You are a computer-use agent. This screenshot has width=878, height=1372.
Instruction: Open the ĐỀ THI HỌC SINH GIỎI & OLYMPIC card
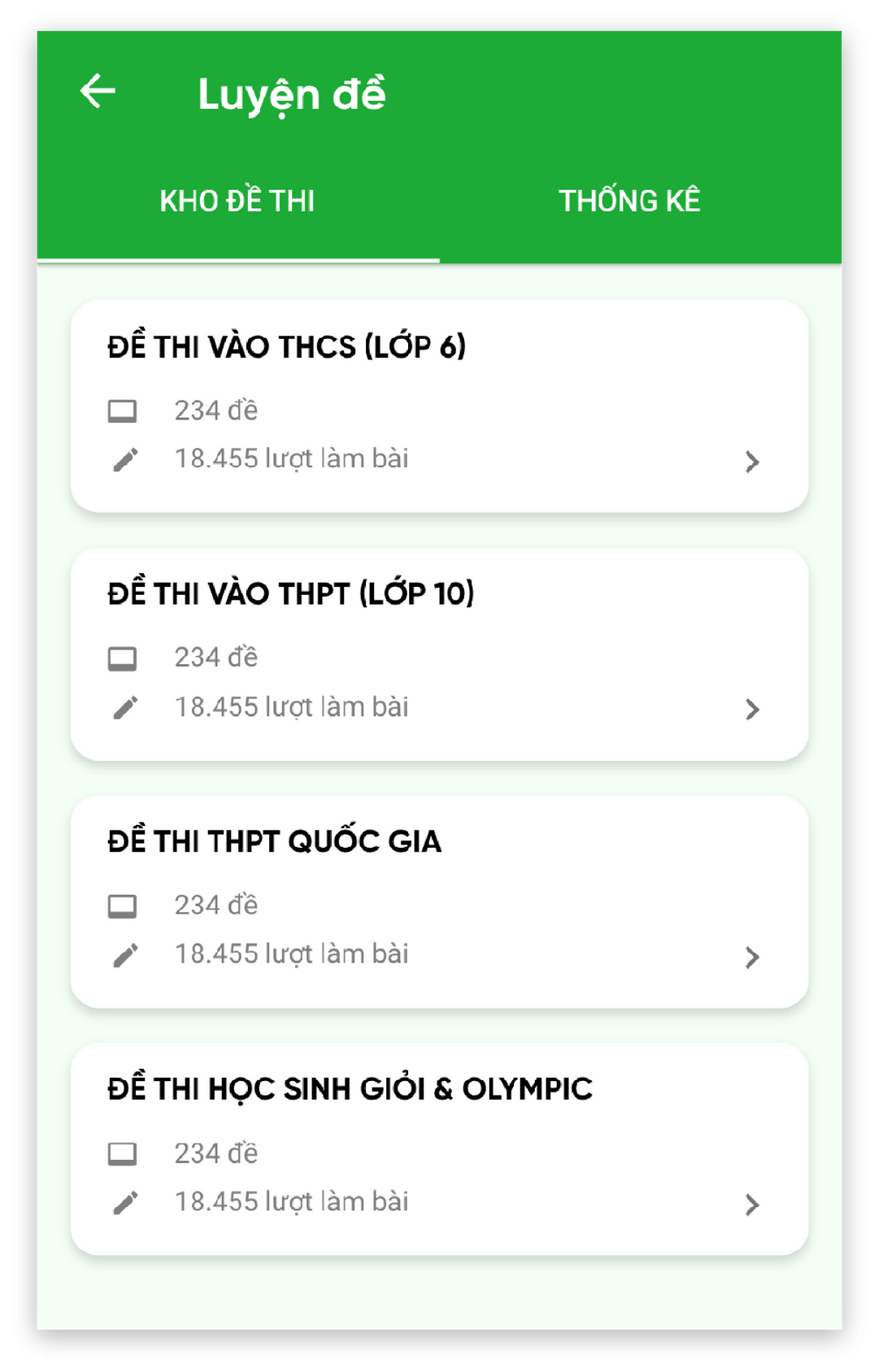click(x=439, y=1146)
